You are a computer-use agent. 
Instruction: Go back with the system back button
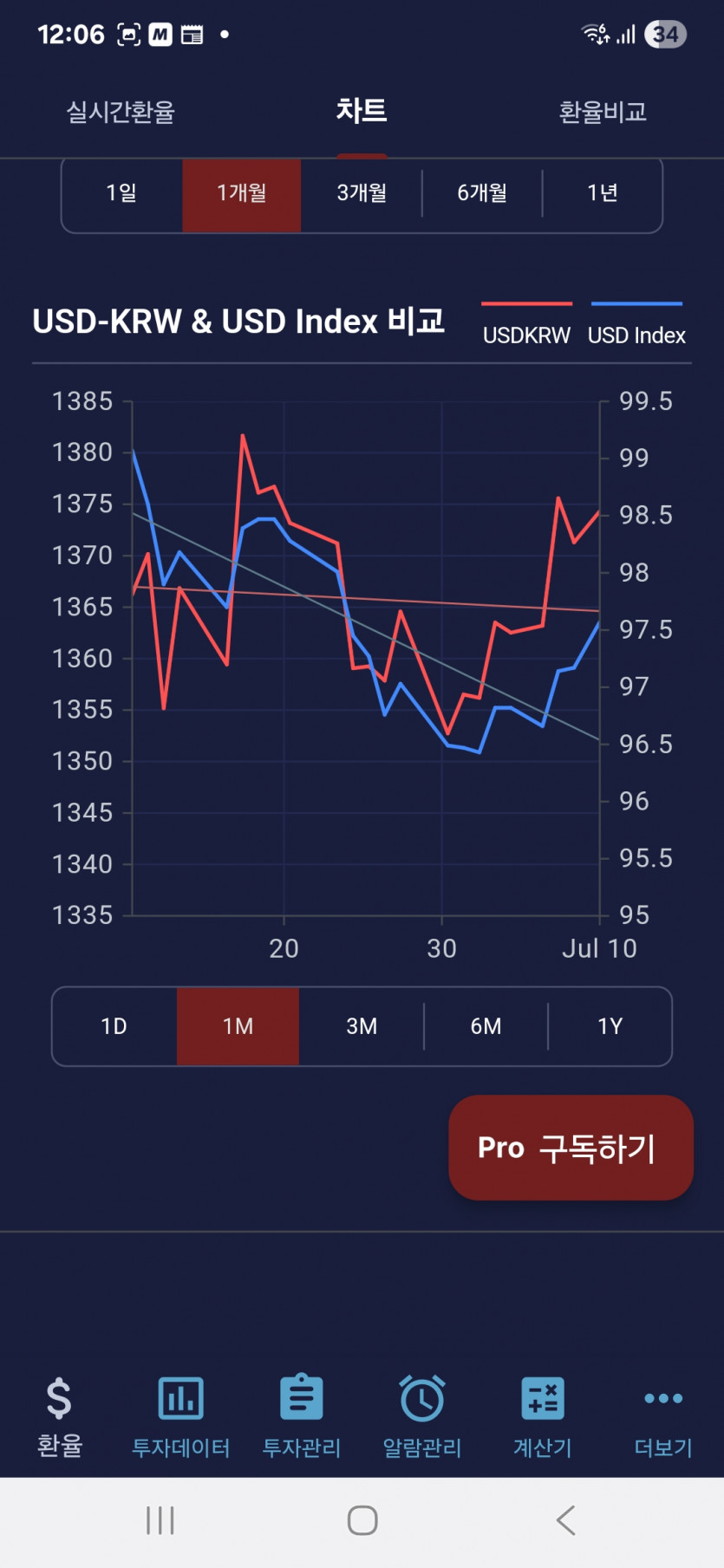click(565, 1520)
